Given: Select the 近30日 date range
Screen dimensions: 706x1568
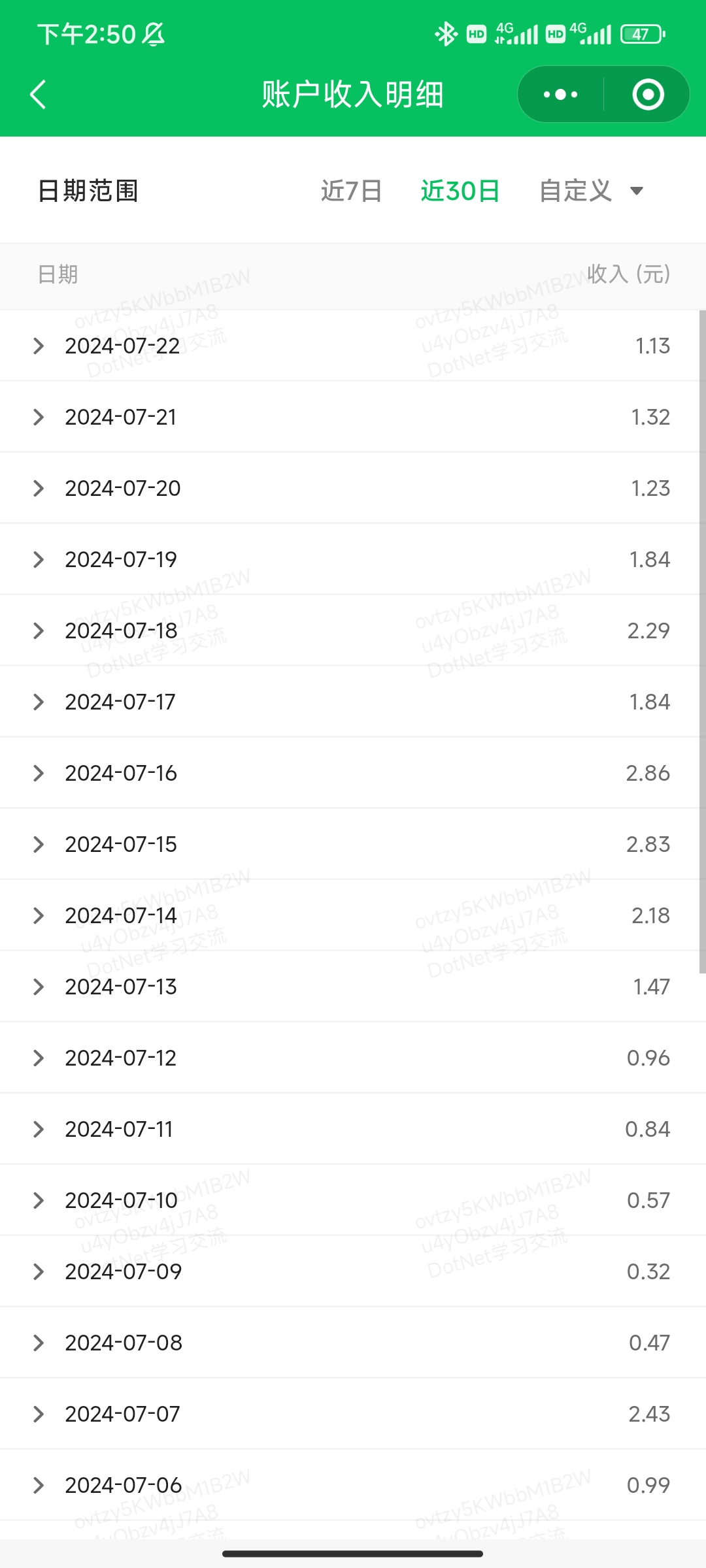Looking at the screenshot, I should click(x=460, y=191).
